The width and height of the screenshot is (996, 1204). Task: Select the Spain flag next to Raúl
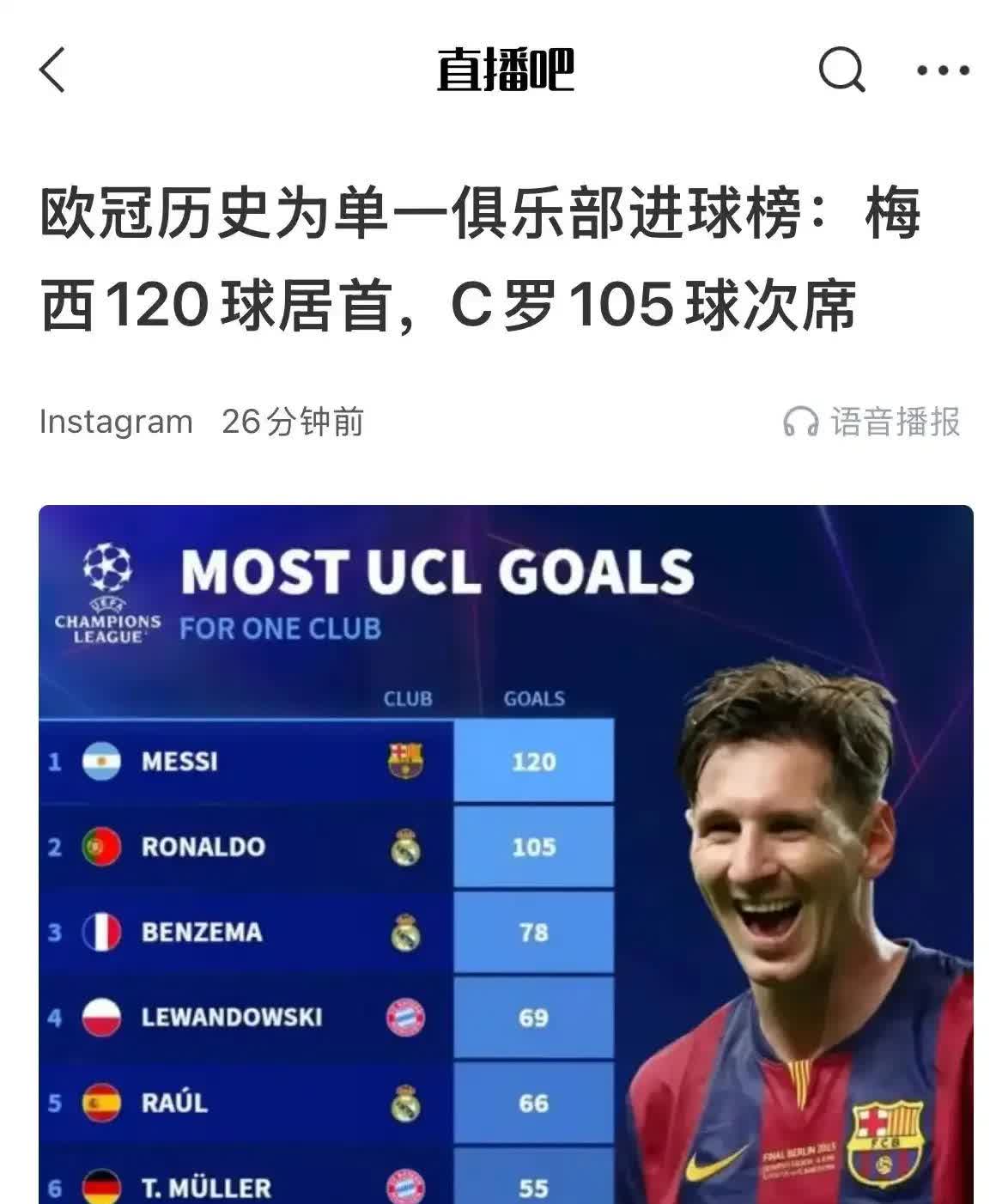(x=101, y=1102)
